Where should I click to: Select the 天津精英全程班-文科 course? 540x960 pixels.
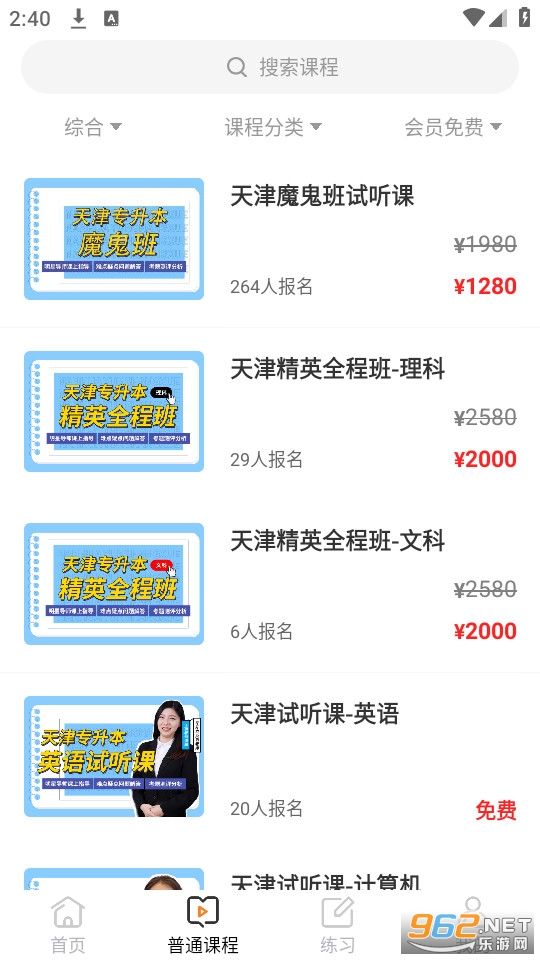270,583
